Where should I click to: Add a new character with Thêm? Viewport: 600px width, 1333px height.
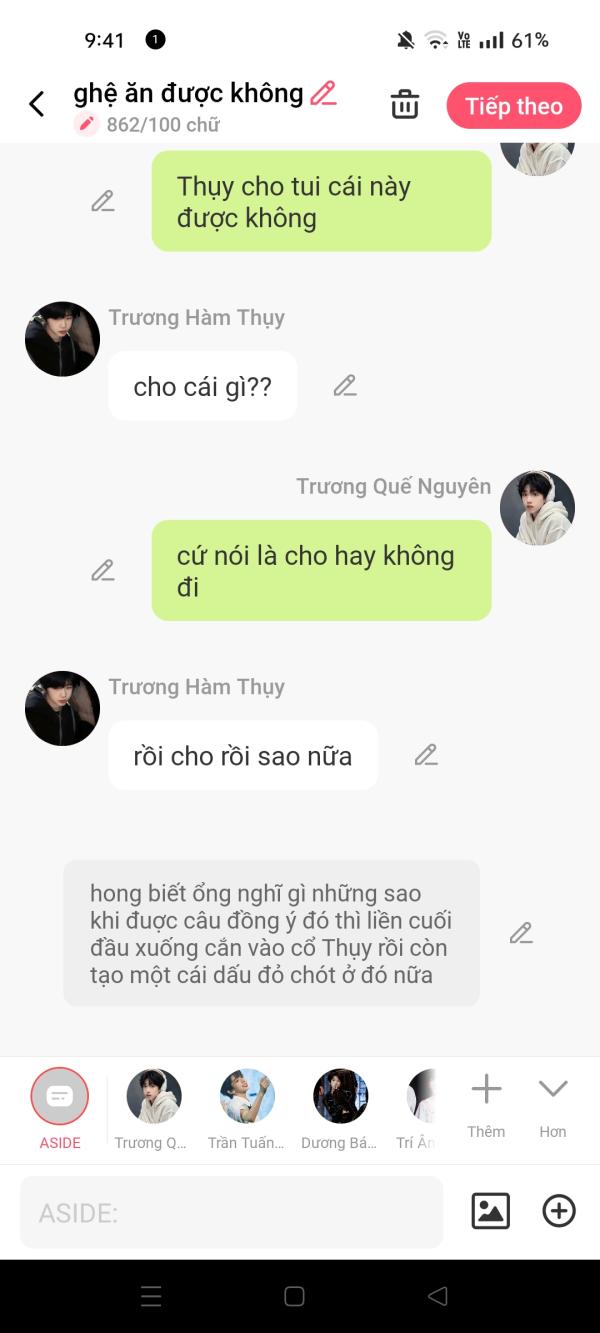tap(486, 1106)
